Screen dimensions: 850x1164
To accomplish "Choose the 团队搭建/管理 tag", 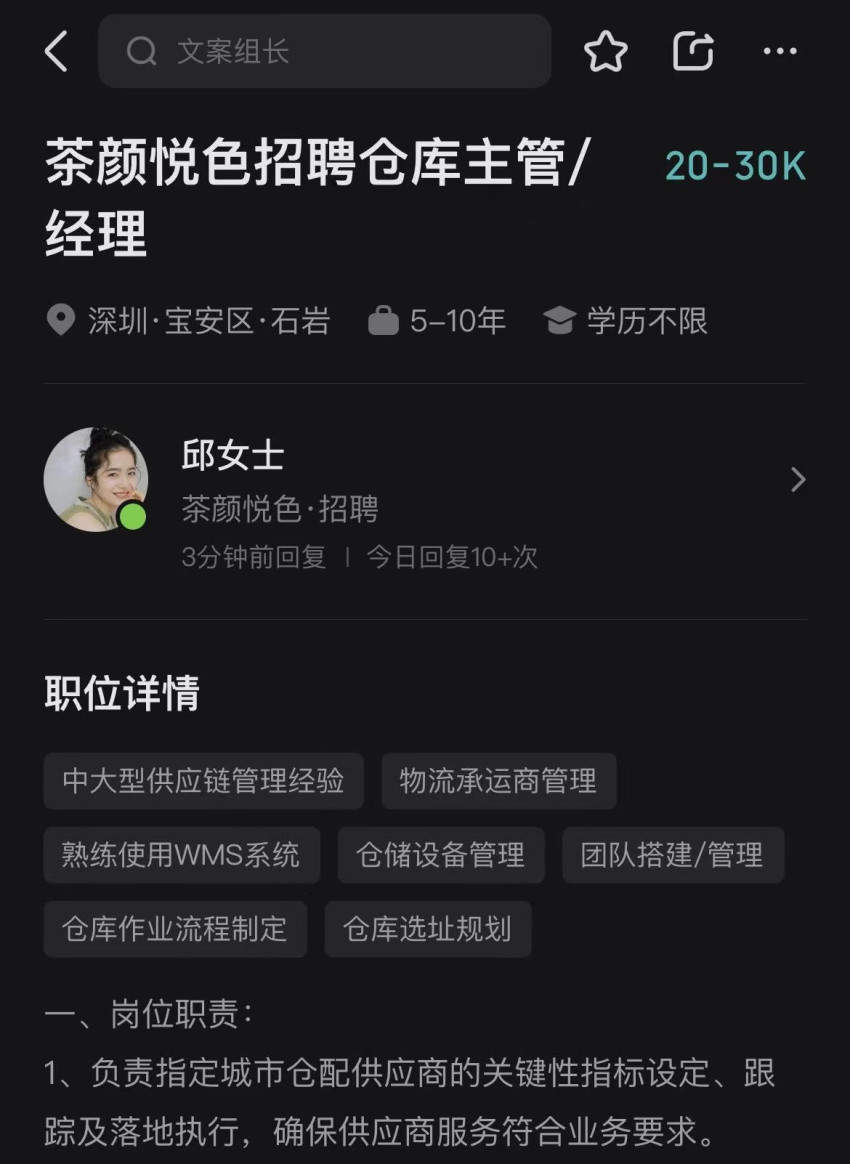I will click(672, 855).
